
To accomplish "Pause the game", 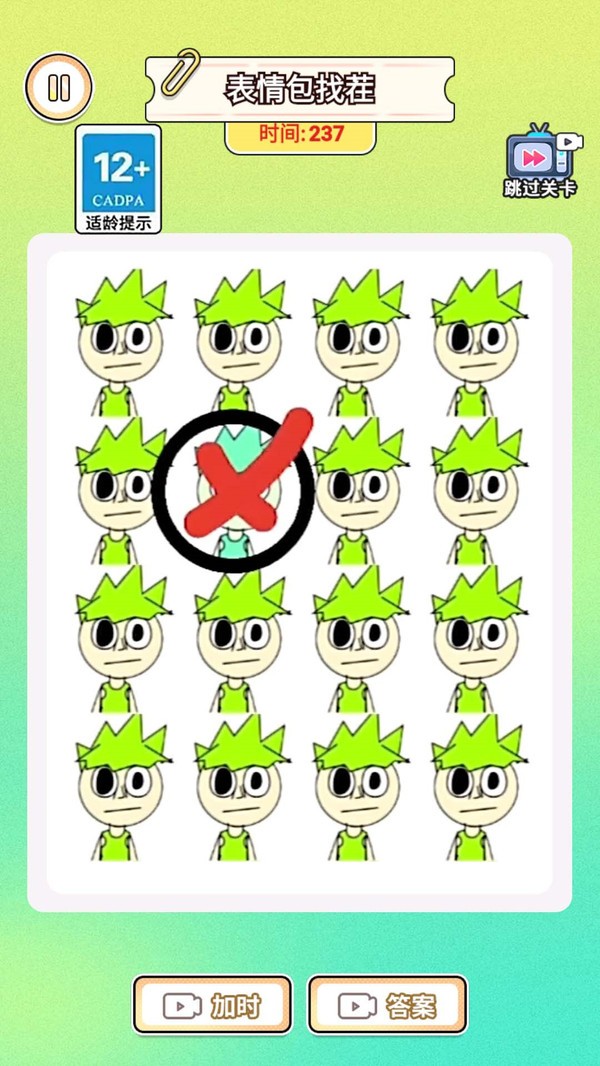I will coord(59,88).
